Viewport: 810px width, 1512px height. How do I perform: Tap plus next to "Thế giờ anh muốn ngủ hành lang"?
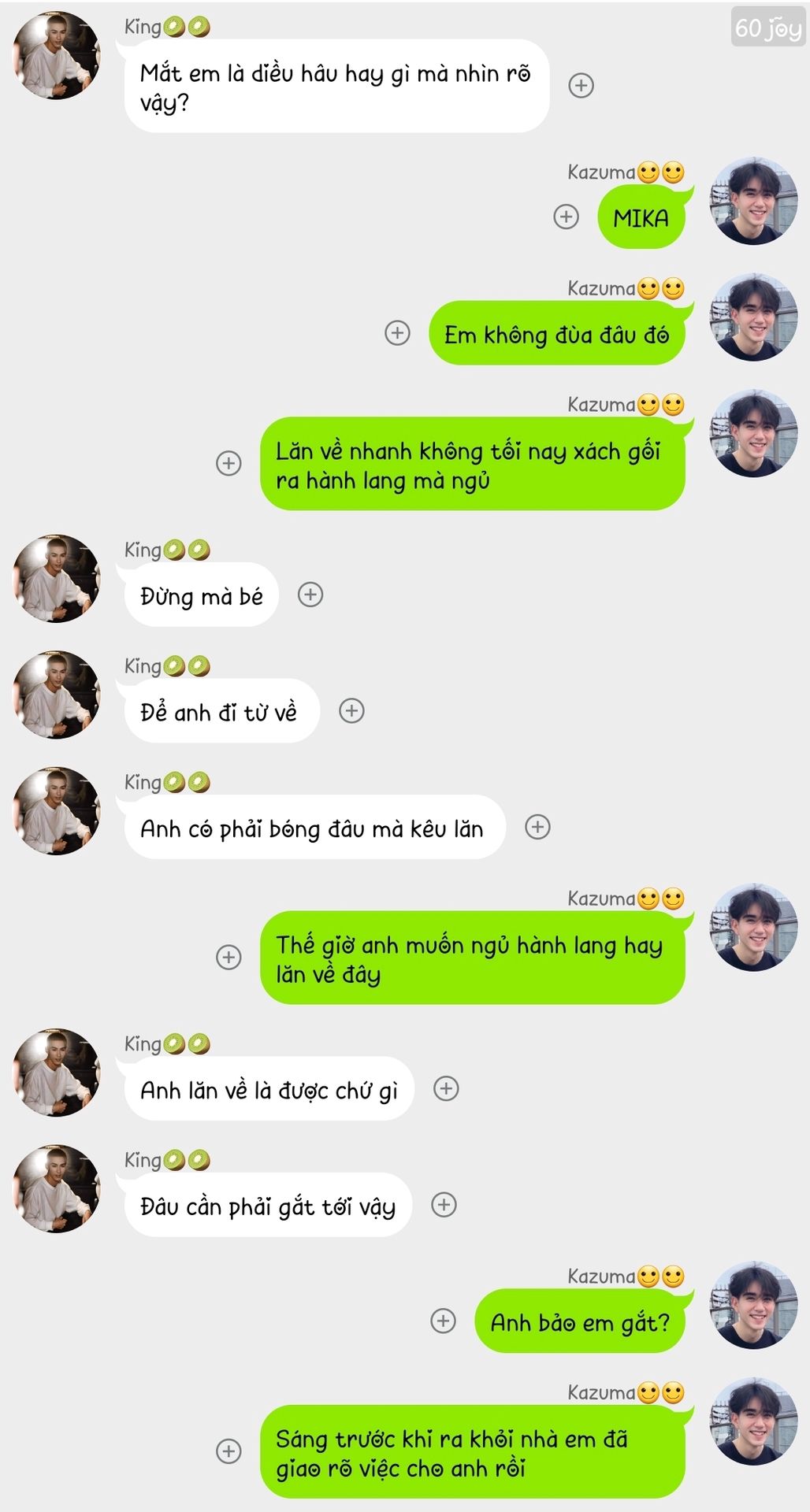tap(229, 958)
